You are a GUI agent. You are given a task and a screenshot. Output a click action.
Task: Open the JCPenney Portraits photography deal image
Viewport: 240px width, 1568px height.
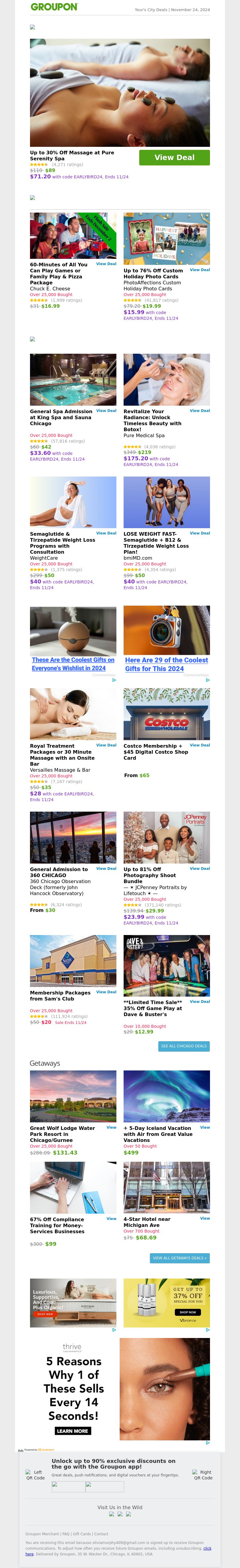(x=166, y=837)
